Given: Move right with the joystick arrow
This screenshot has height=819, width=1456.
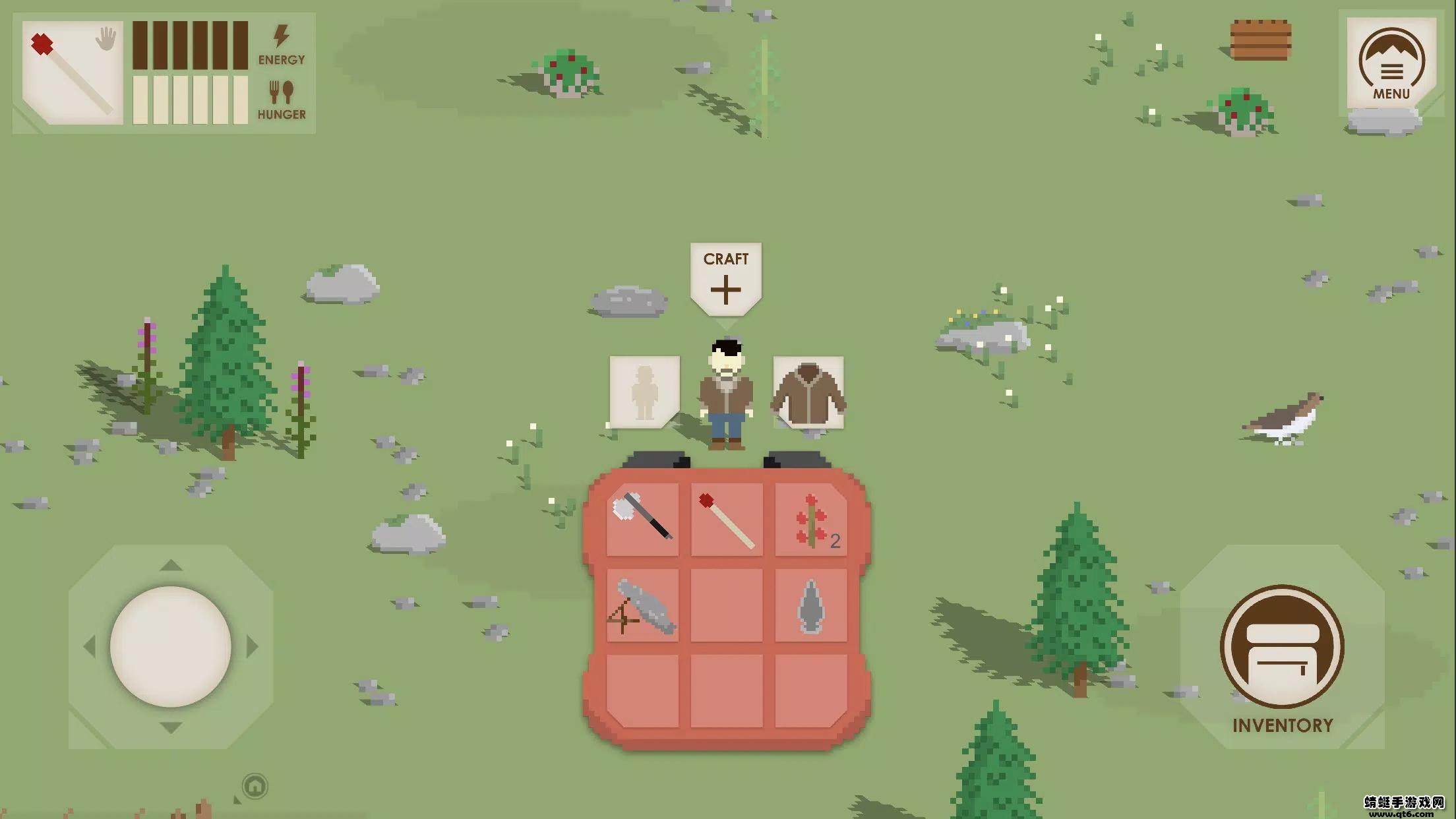Looking at the screenshot, I should coord(252,647).
